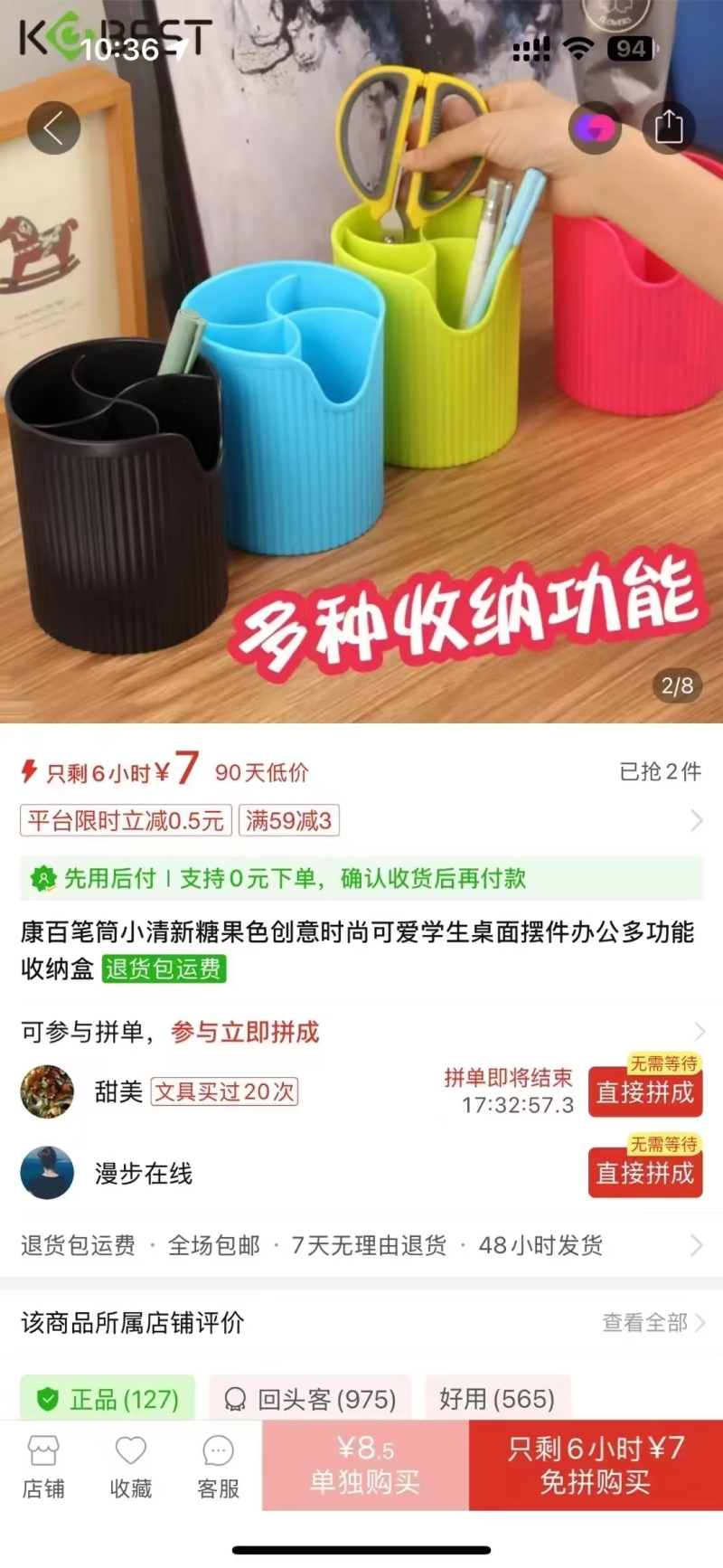Tap the purple round icon beside share
The image size is (723, 1568).
(x=595, y=128)
